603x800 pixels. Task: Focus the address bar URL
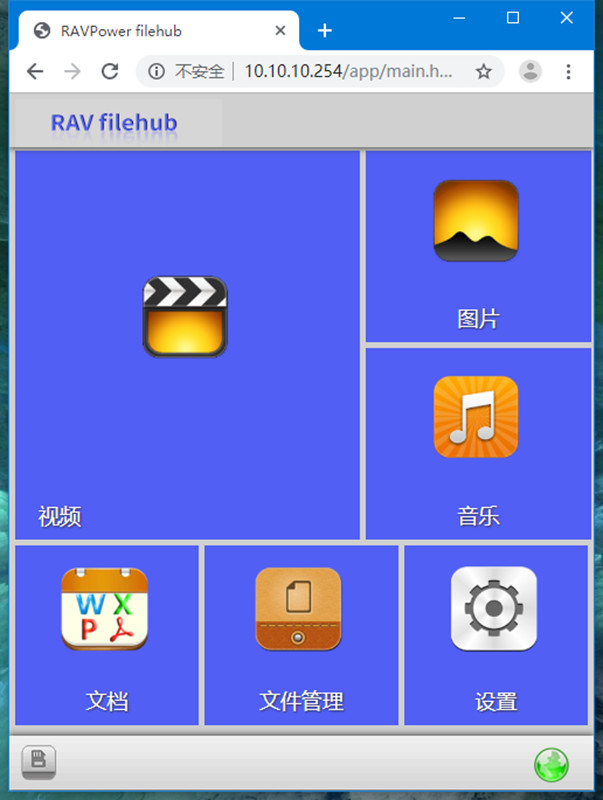pyautogui.click(x=348, y=72)
